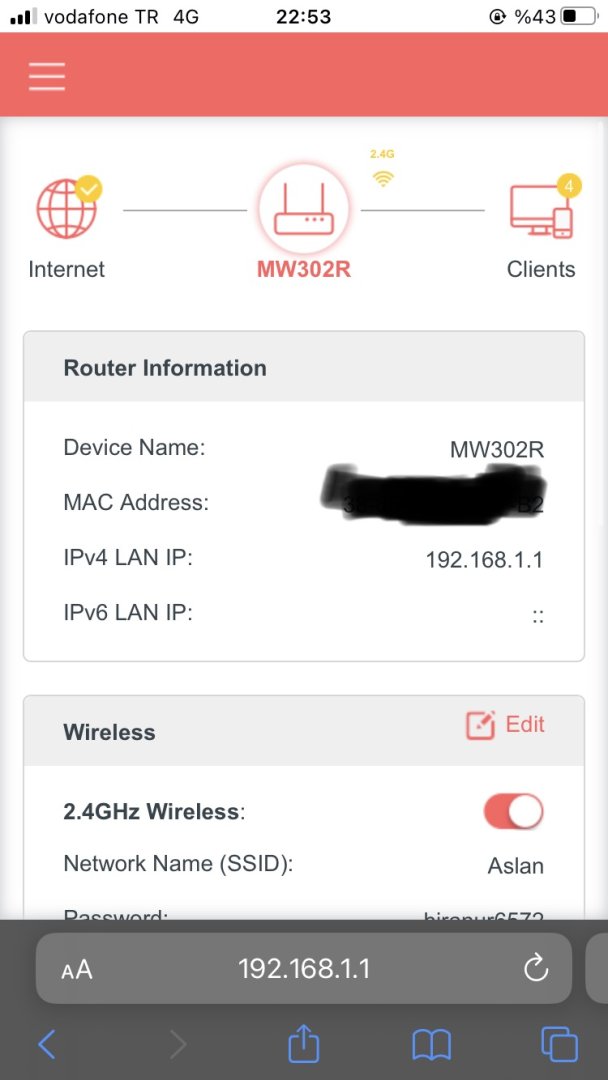
Task: Edit the Wireless settings
Action: [506, 725]
